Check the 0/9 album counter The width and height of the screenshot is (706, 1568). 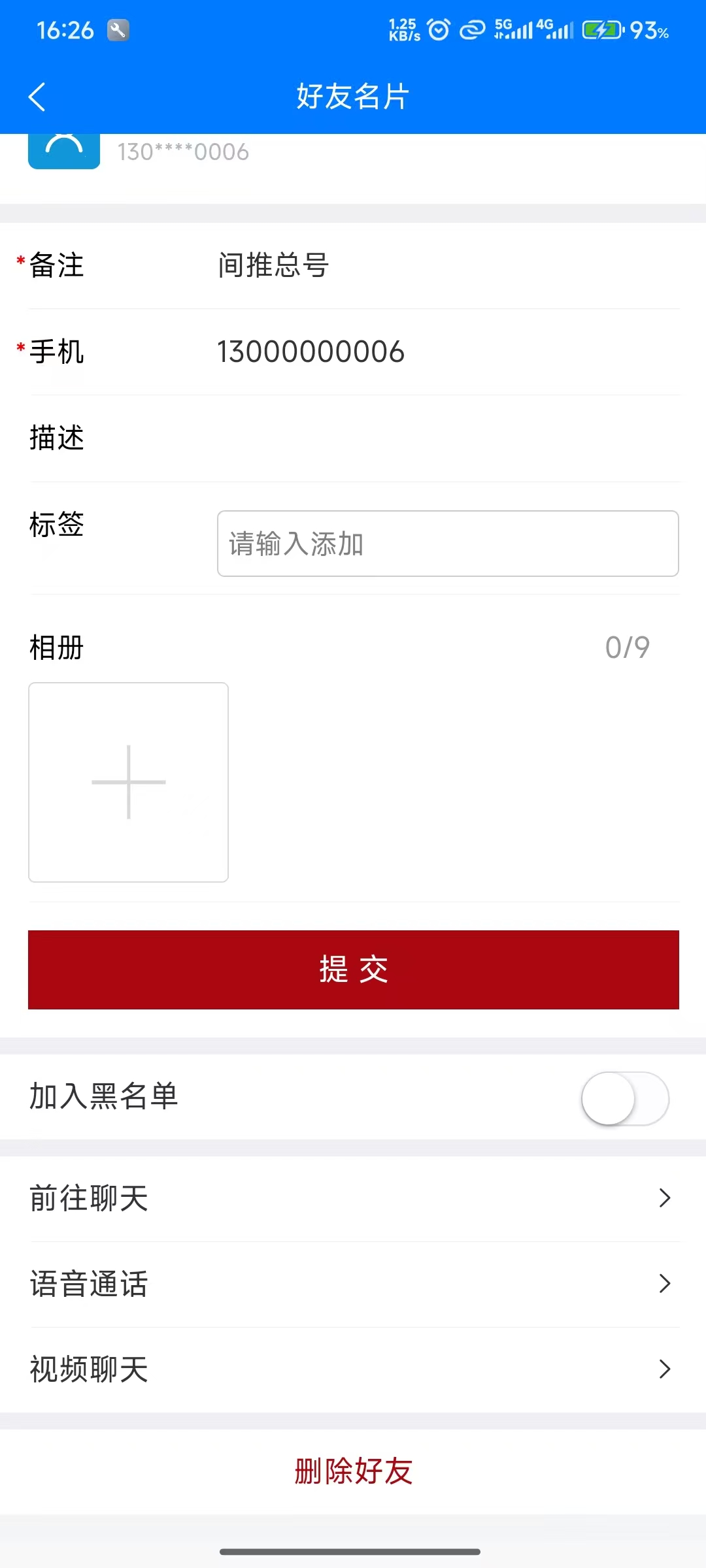(x=626, y=647)
